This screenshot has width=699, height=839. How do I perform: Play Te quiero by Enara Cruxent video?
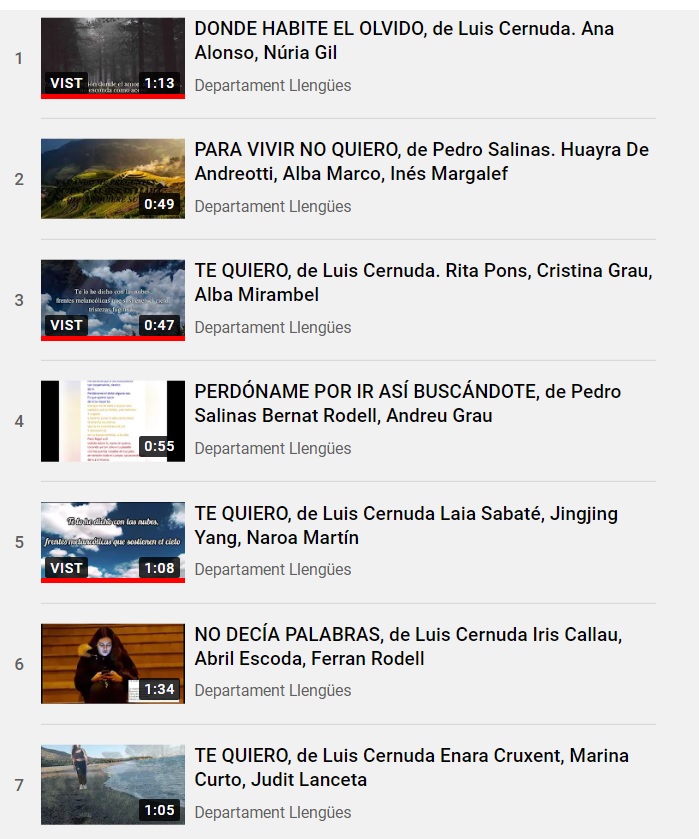113,784
